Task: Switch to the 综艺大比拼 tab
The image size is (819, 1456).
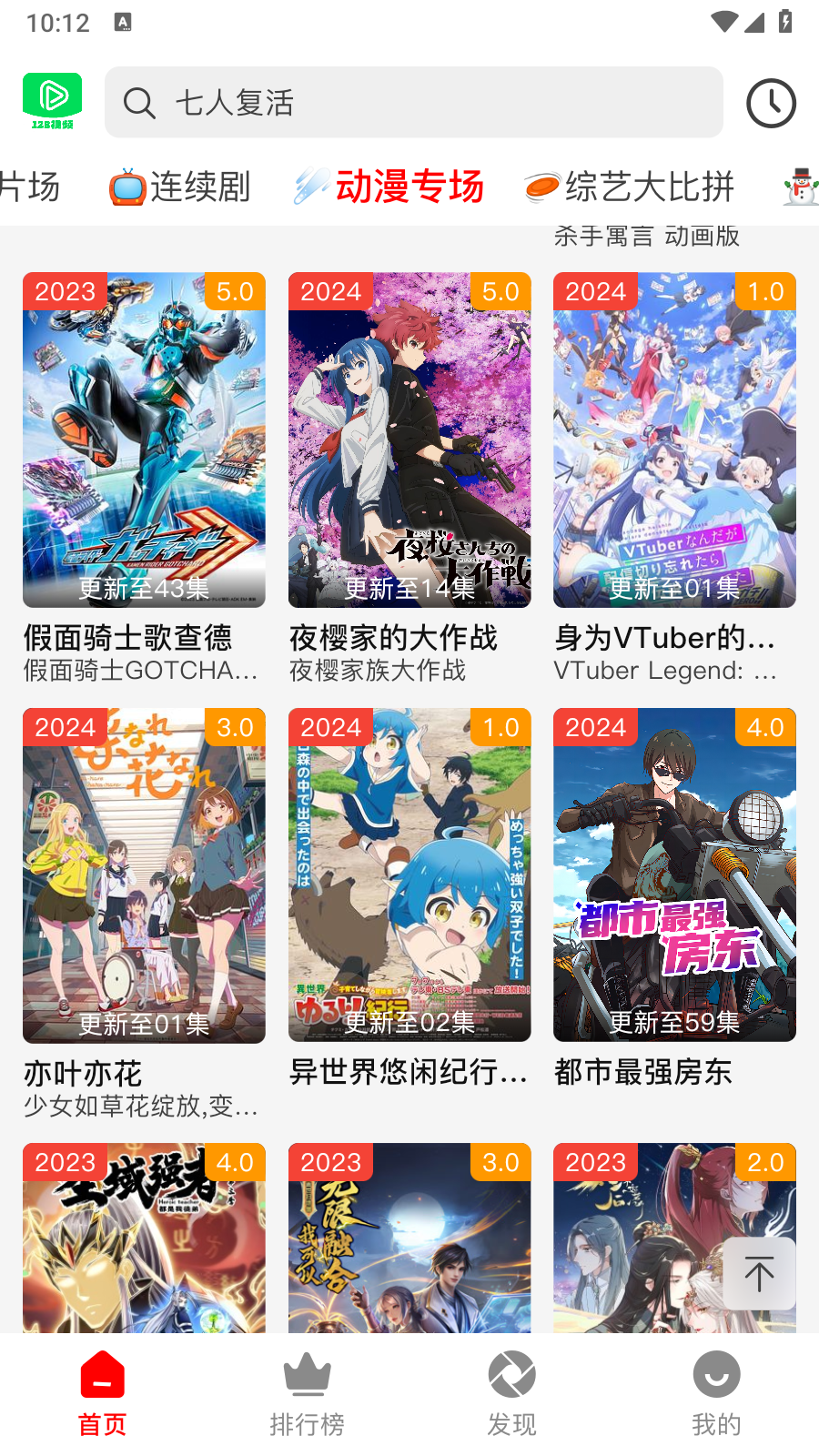Action: pos(630,187)
